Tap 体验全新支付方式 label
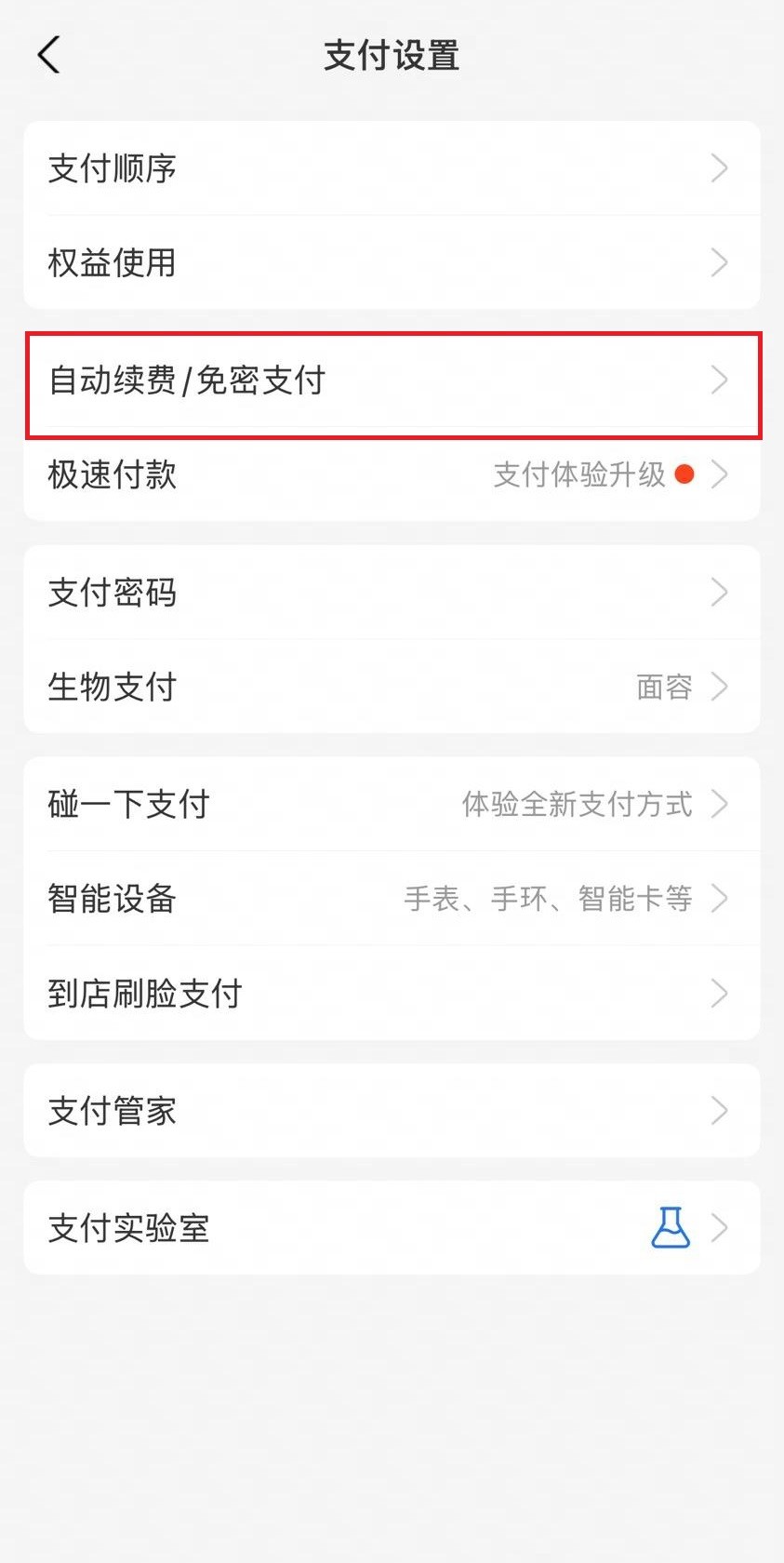This screenshot has height=1563, width=784. (x=577, y=805)
